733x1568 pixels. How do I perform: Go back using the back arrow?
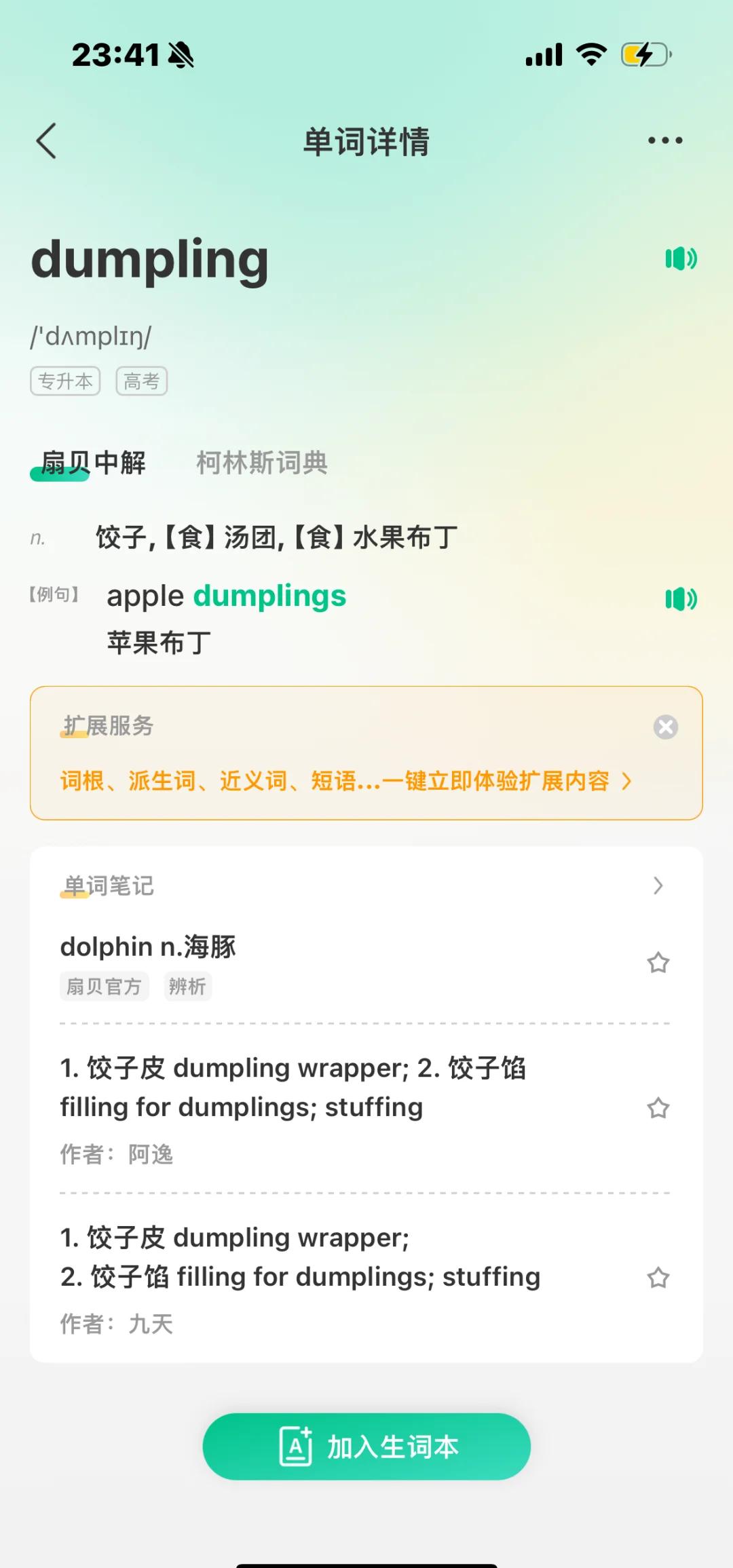pos(45,140)
